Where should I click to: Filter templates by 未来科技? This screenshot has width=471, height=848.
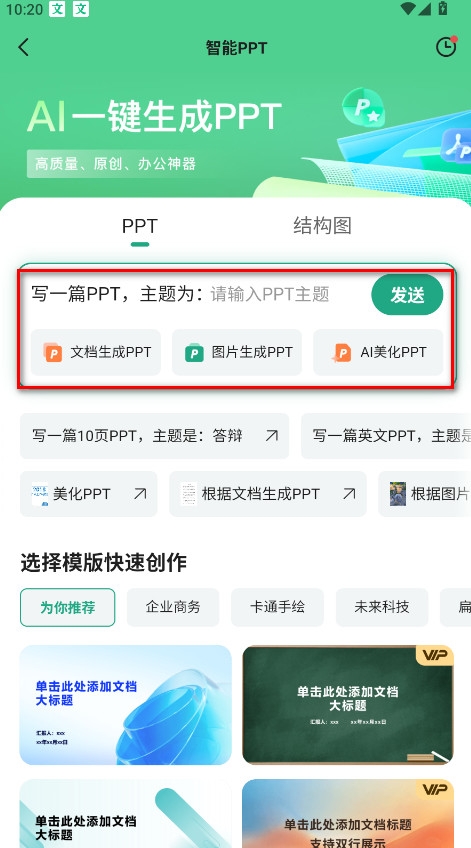tap(382, 607)
